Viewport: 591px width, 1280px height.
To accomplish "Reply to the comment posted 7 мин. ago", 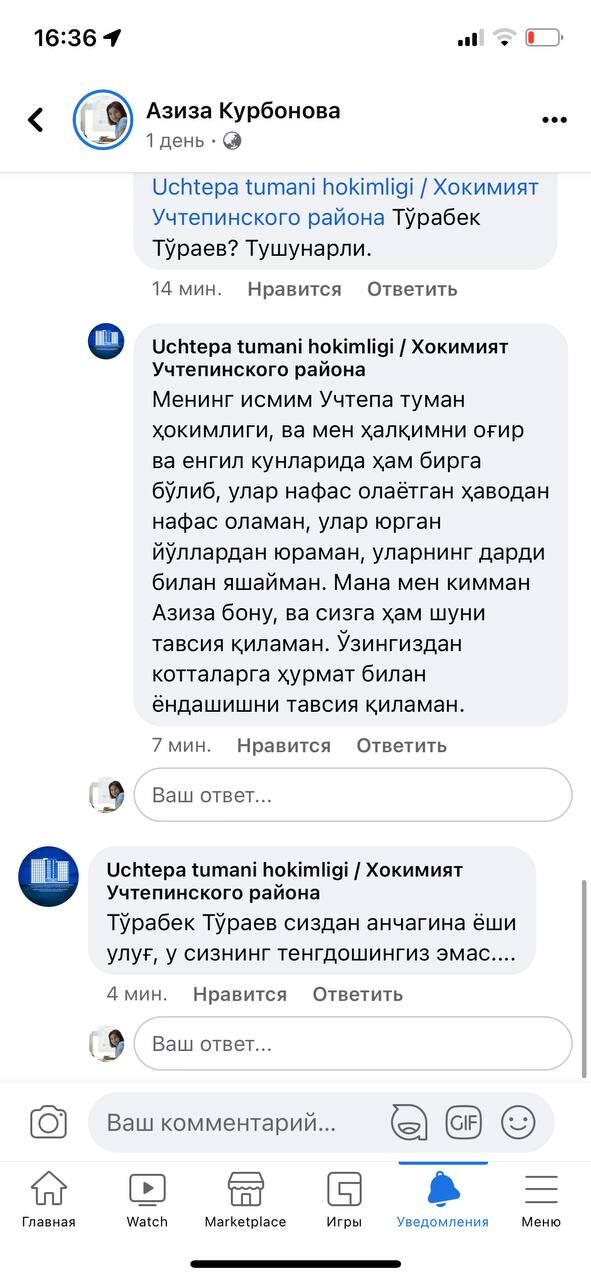I will (x=402, y=745).
